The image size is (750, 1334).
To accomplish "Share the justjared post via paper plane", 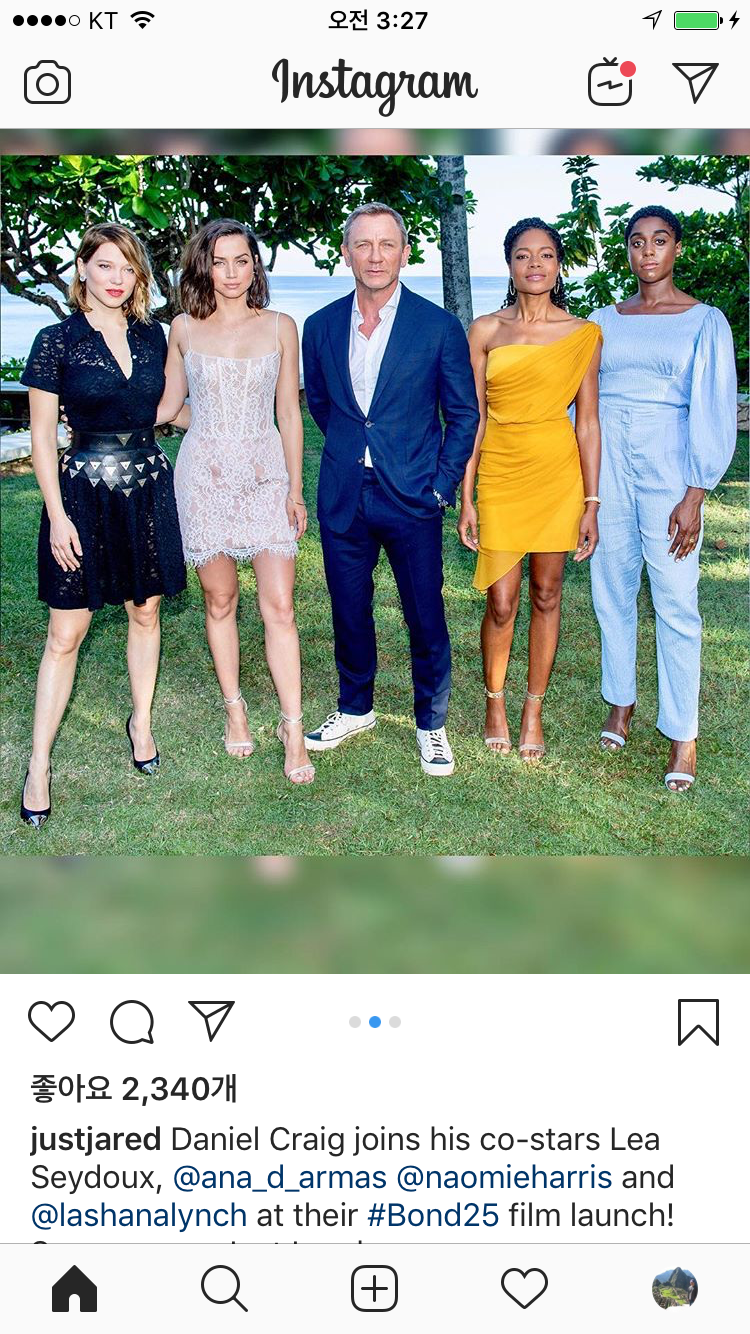I will point(211,1021).
